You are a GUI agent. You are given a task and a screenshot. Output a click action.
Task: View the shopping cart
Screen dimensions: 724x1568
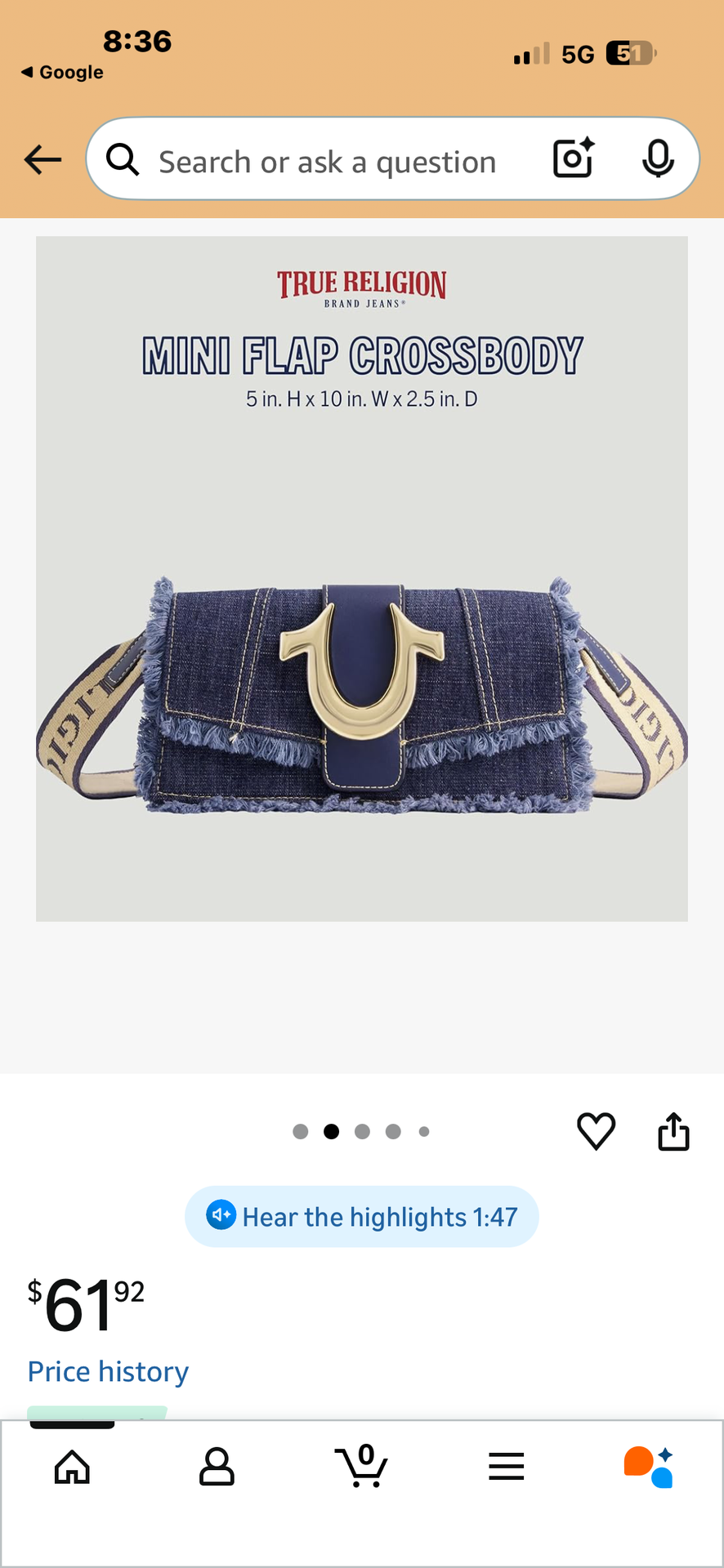[362, 1466]
